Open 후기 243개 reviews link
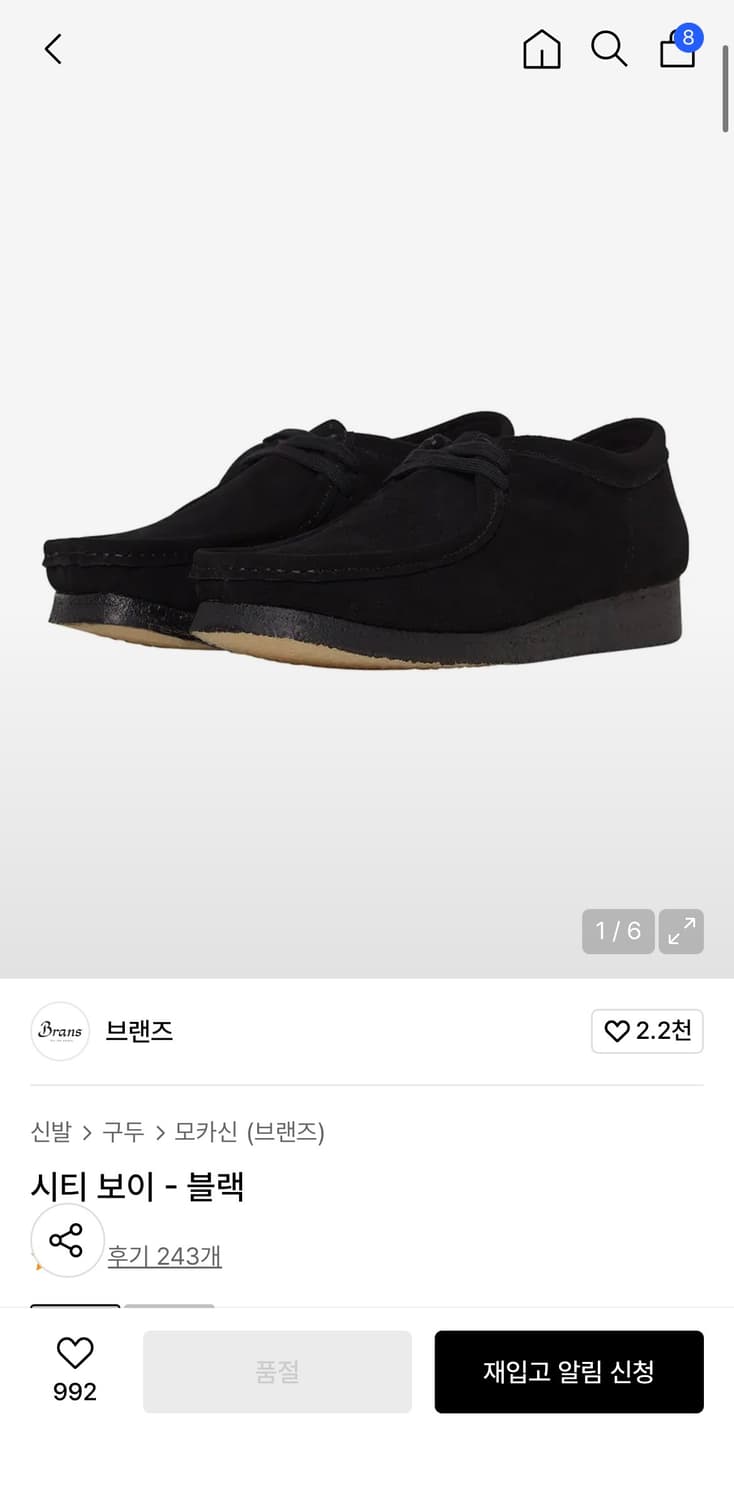The width and height of the screenshot is (734, 1500). click(x=165, y=1257)
